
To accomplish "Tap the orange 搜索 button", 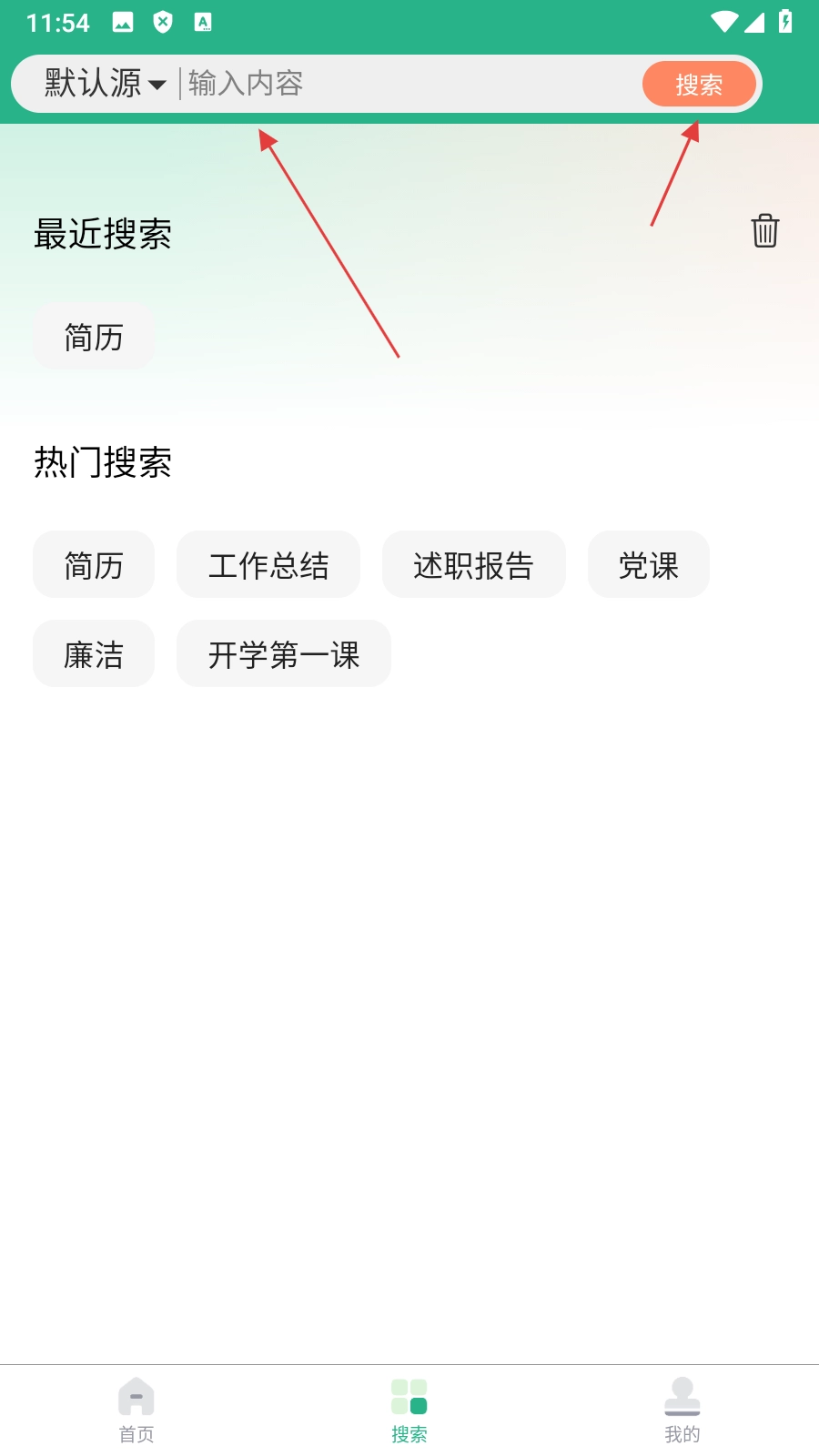I will pyautogui.click(x=699, y=85).
